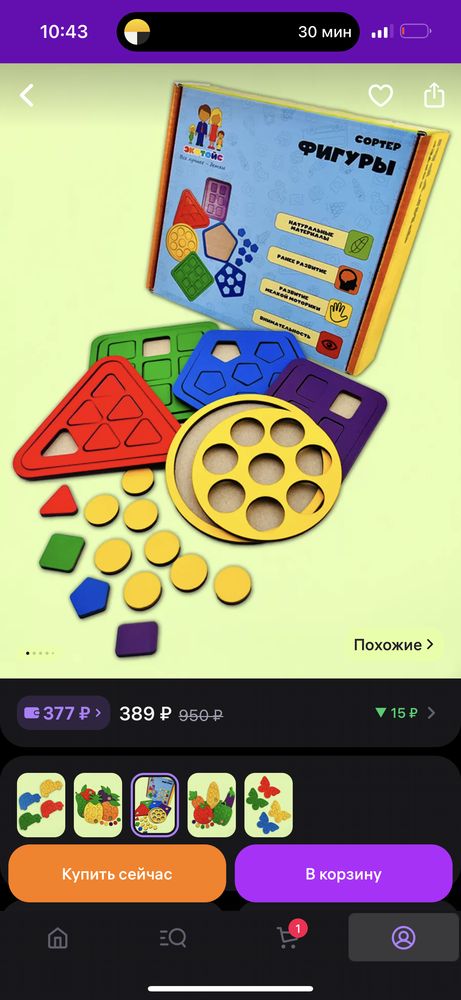Select the fruits and pineapple variant thumbnail
The image size is (461, 1000).
98,805
